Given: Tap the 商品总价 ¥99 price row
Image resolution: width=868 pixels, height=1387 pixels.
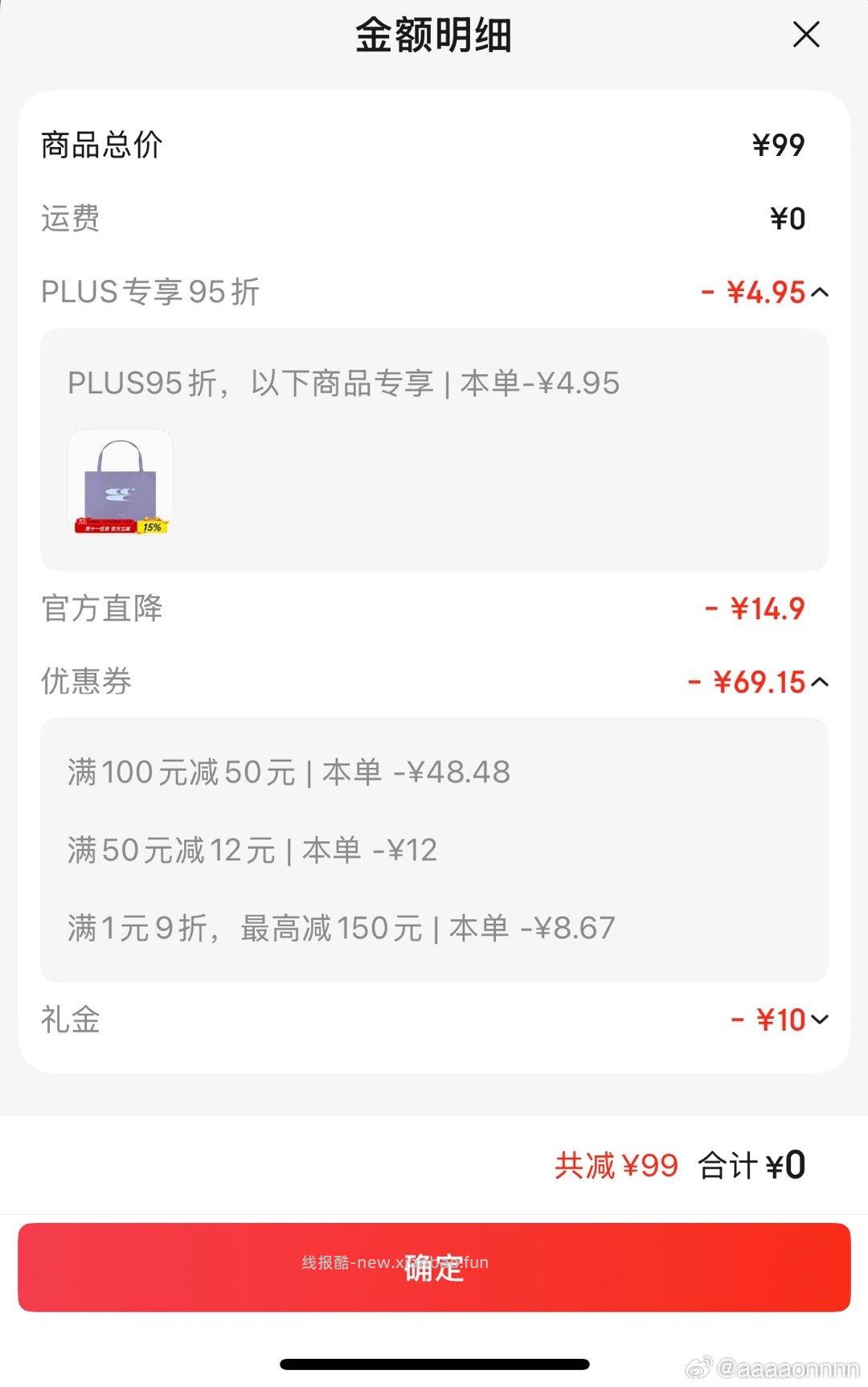Looking at the screenshot, I should coord(434,143).
